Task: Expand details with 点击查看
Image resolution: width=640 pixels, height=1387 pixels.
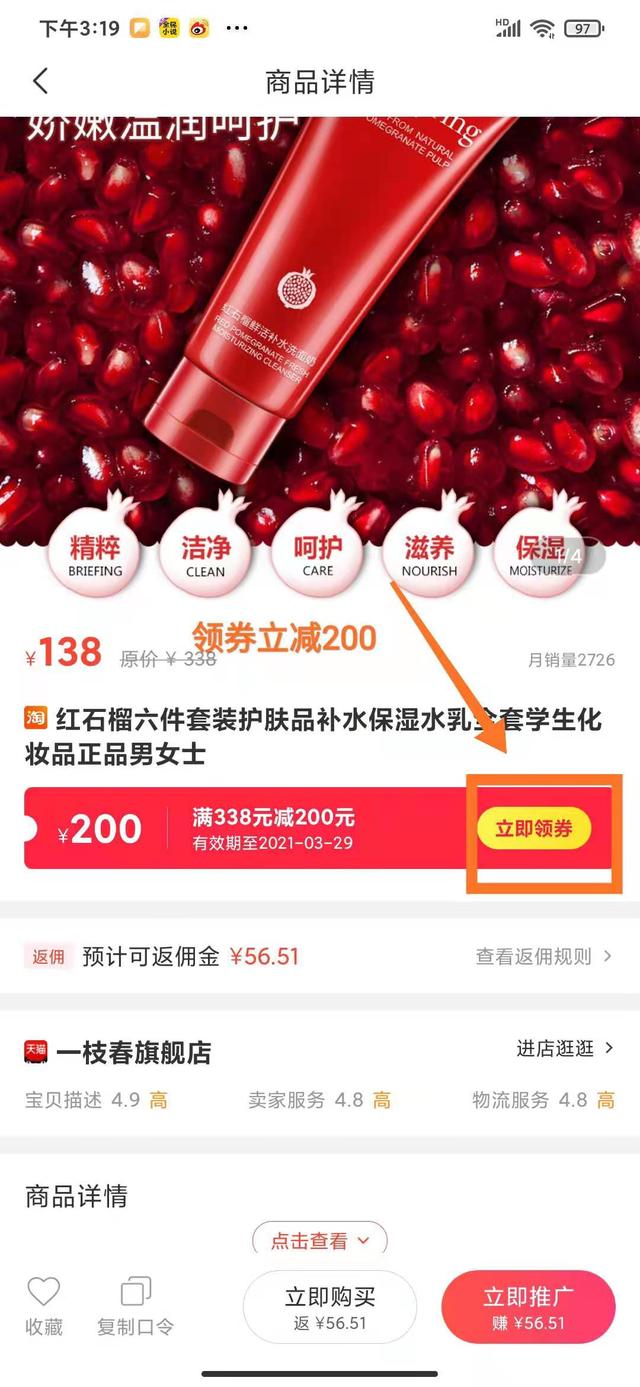Action: [x=320, y=1240]
